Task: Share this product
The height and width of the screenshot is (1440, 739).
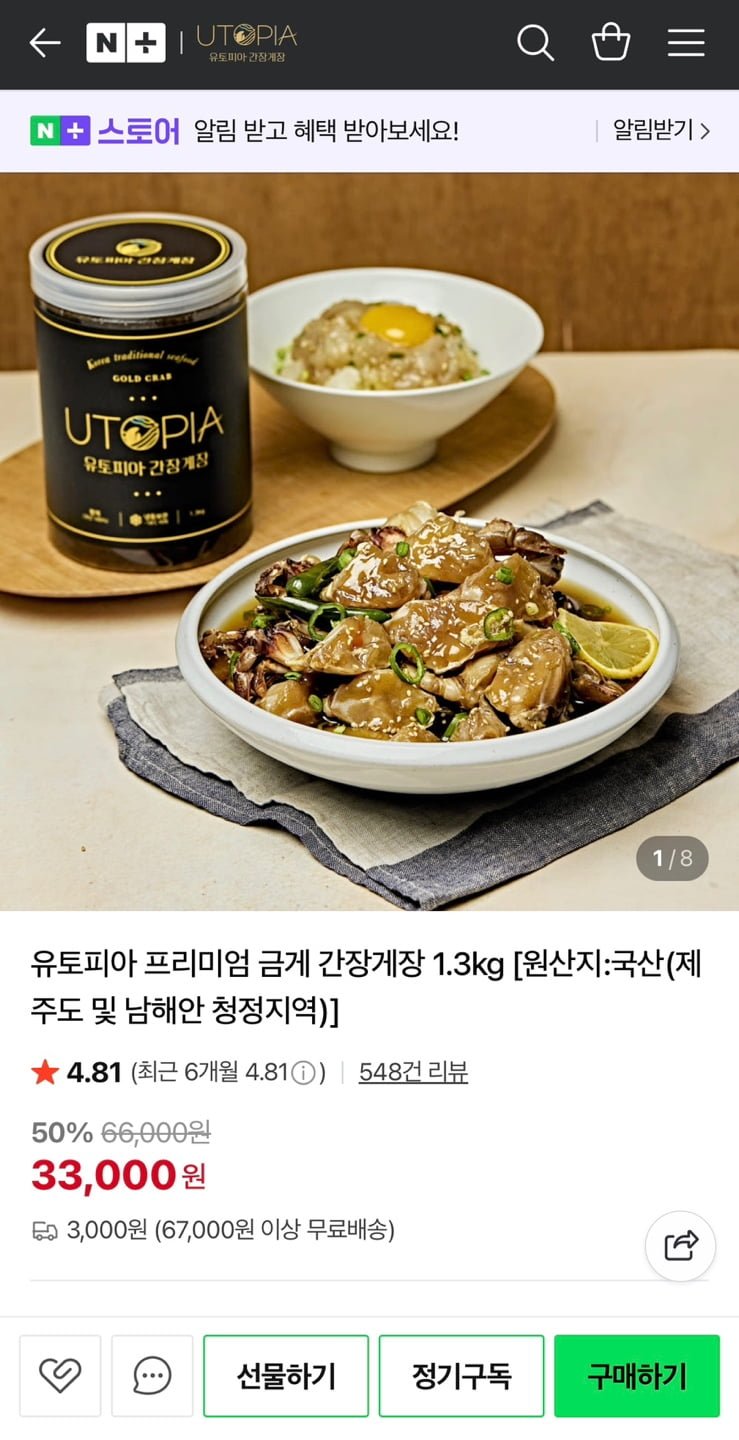Action: [x=680, y=1246]
